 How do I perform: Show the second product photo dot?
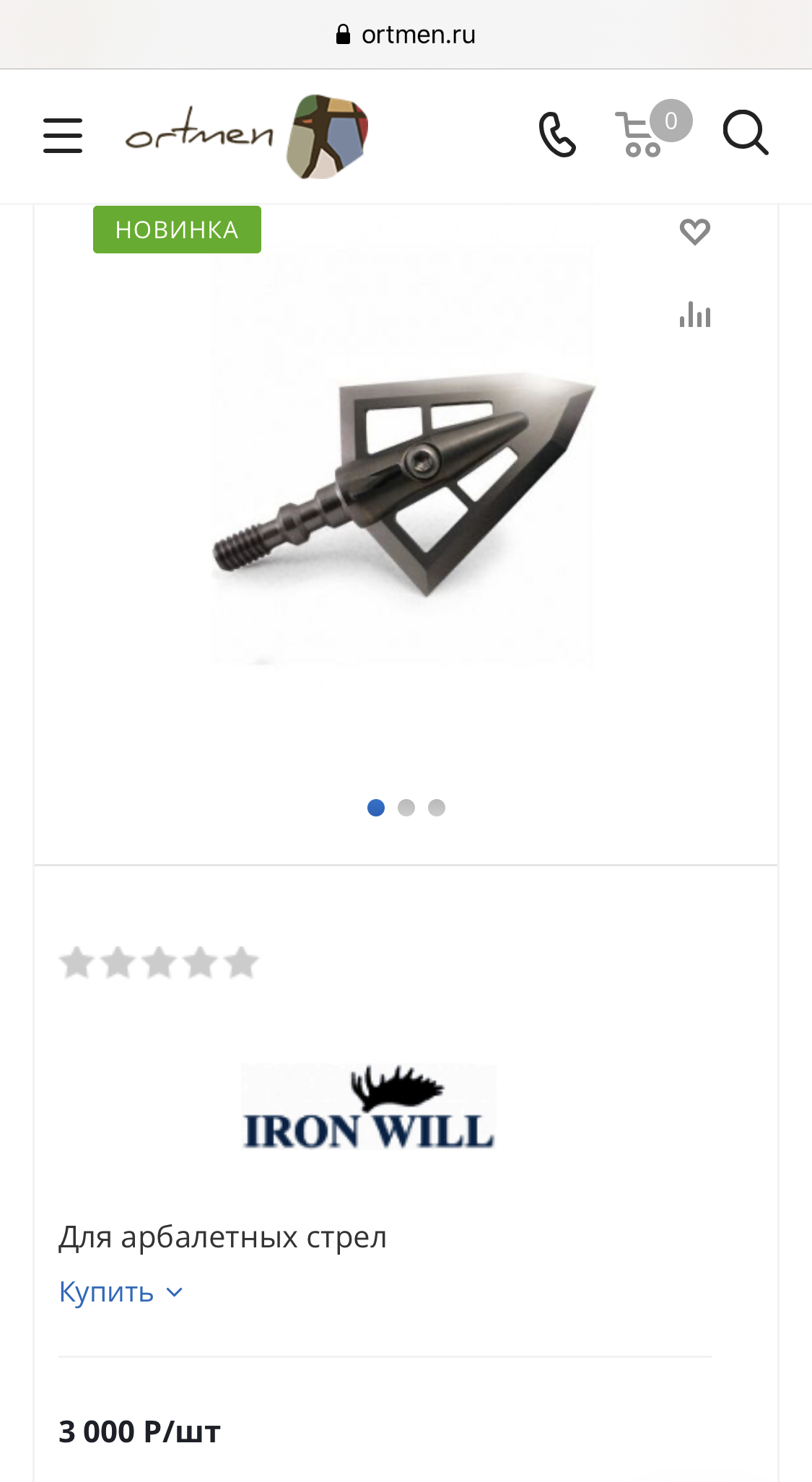[406, 808]
